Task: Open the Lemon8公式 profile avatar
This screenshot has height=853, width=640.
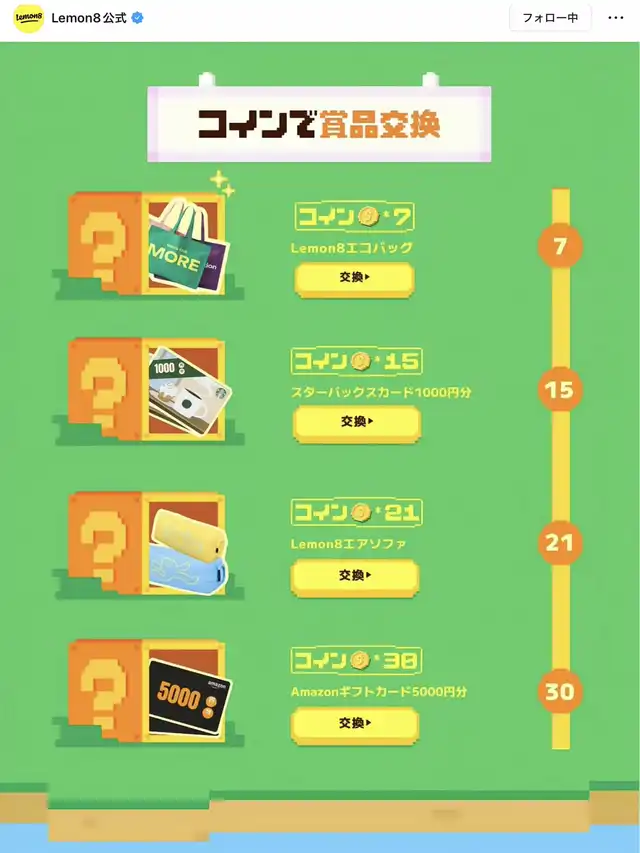Action: tap(28, 18)
